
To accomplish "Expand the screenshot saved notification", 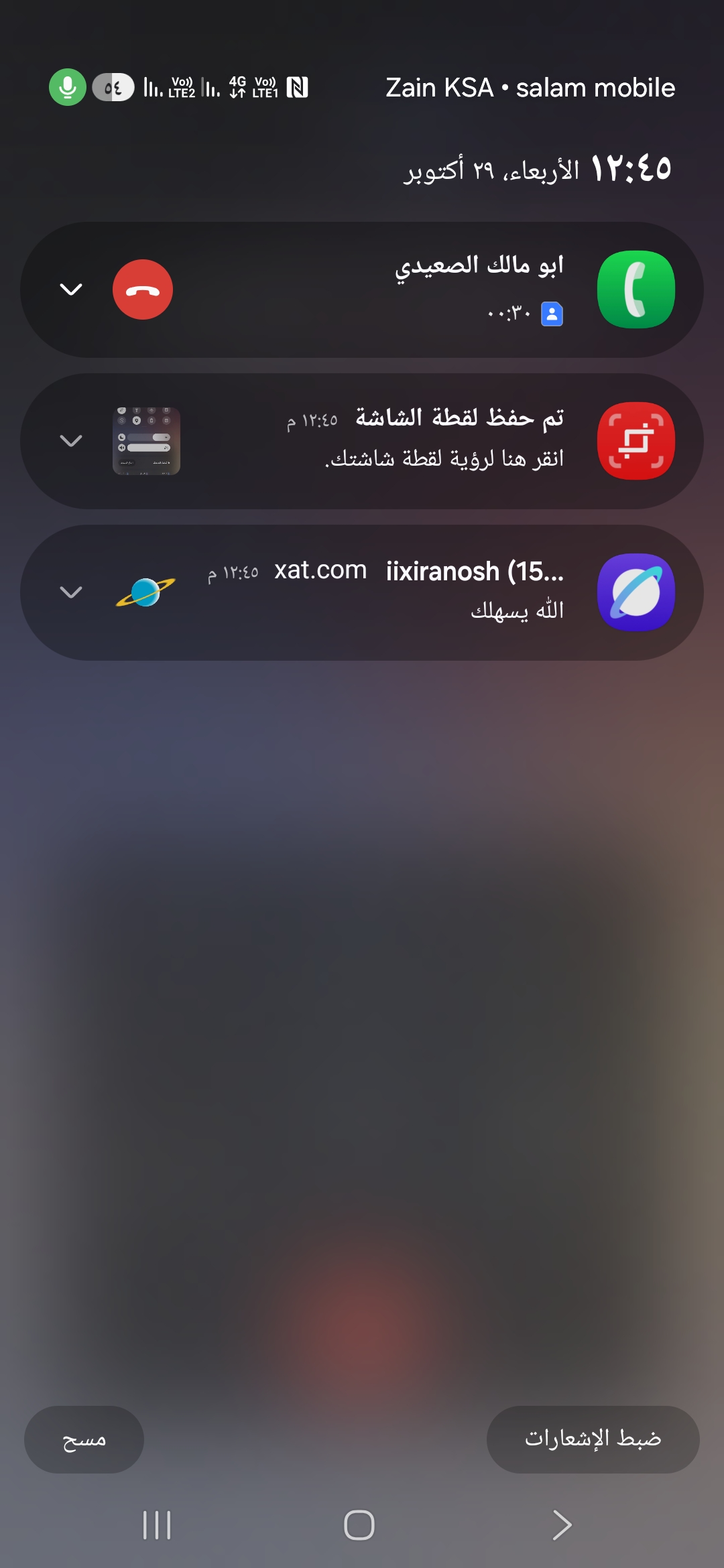I will coord(71,441).
